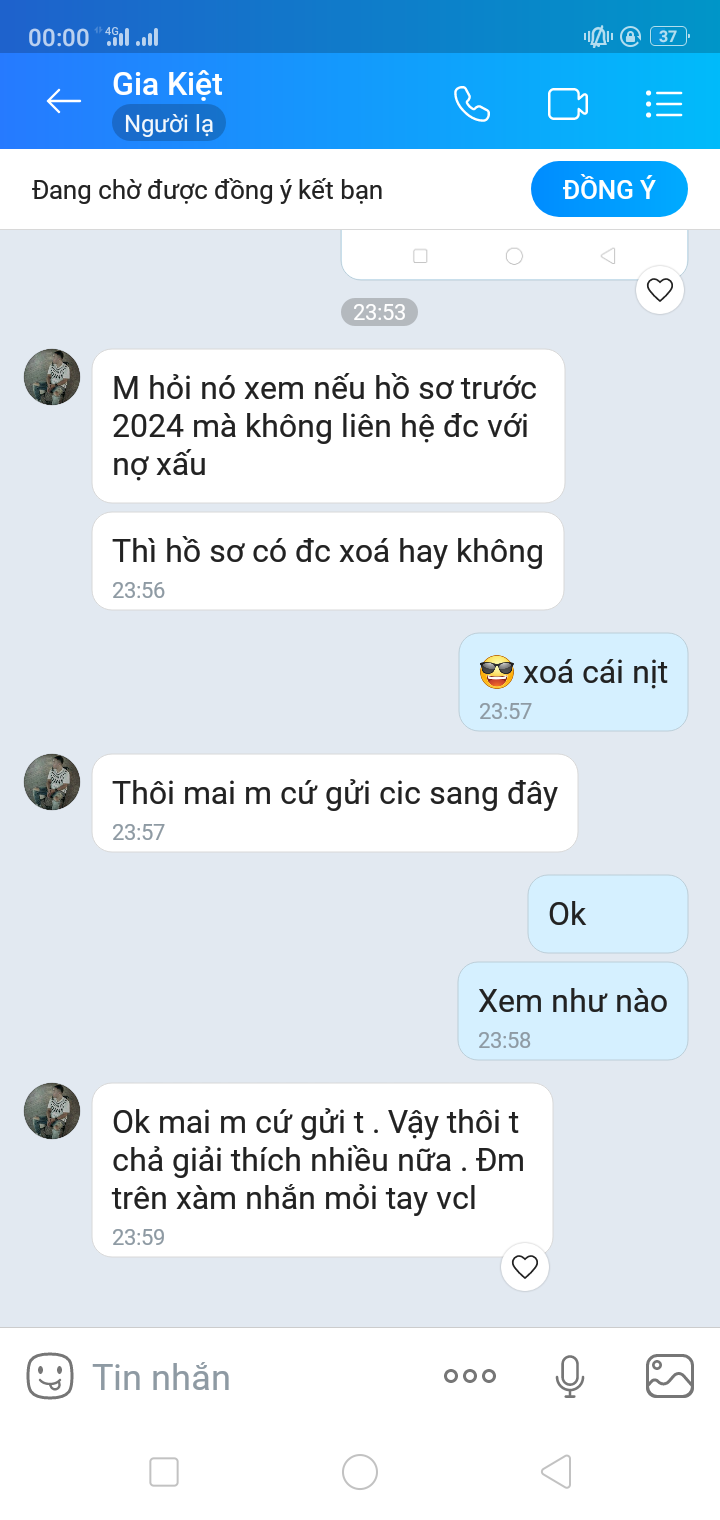
Task: Attach a photo using the gallery icon
Action: [x=668, y=1376]
